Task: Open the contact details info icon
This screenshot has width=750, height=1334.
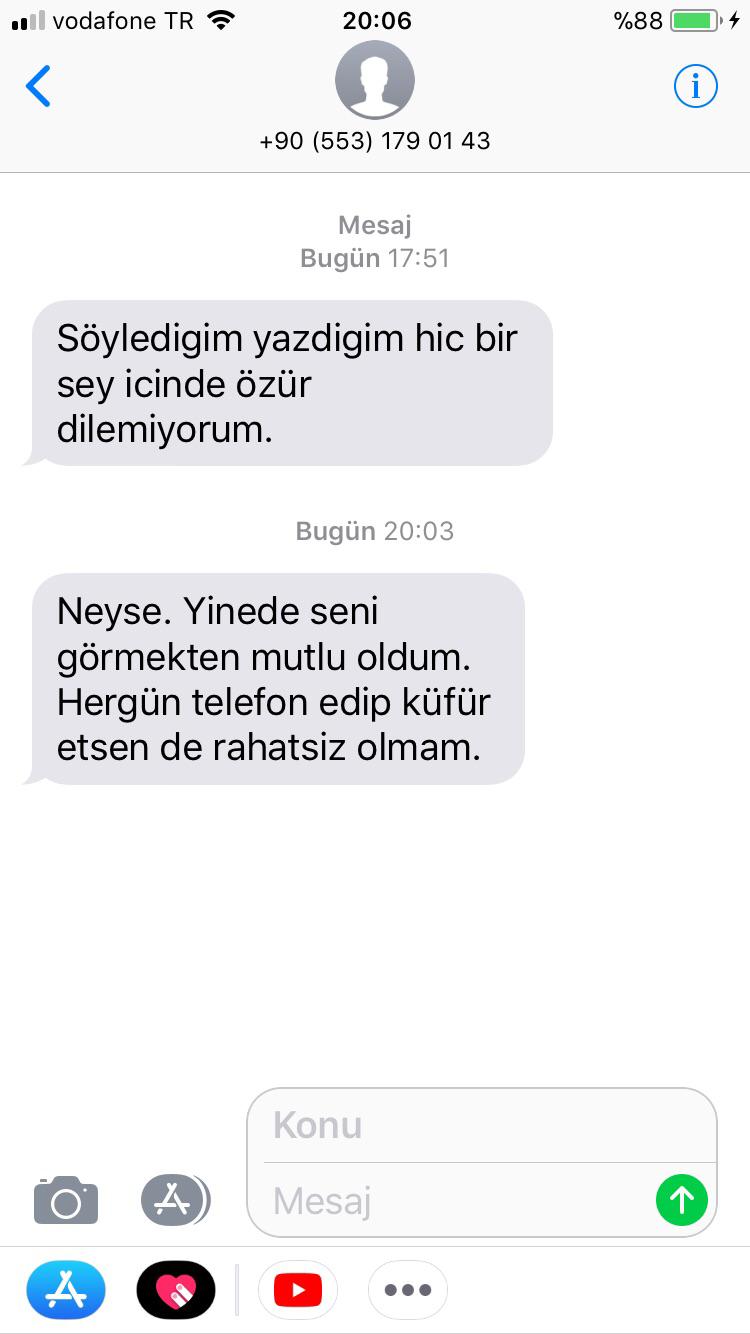Action: tap(696, 87)
